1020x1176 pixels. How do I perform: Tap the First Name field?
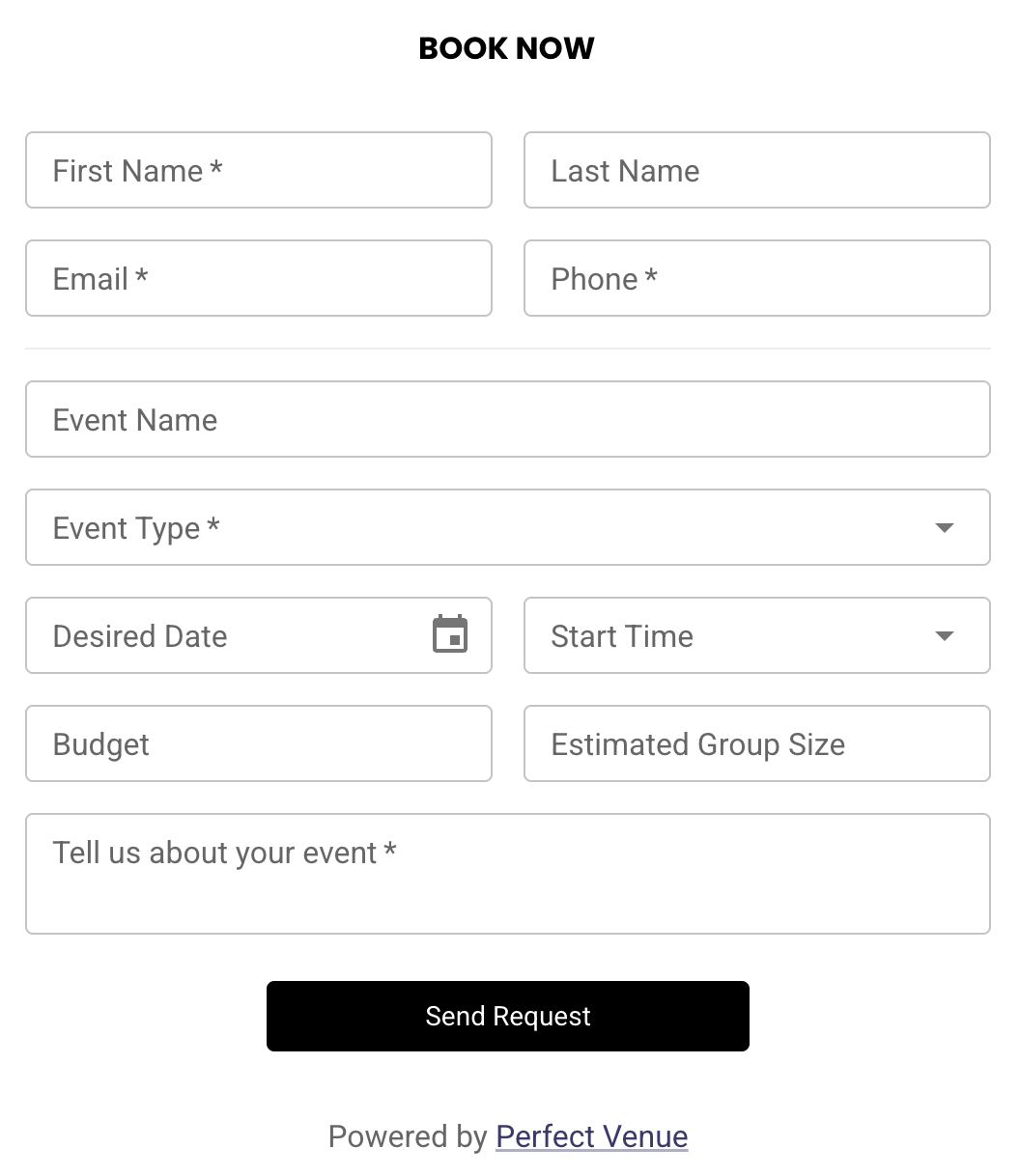tap(259, 170)
